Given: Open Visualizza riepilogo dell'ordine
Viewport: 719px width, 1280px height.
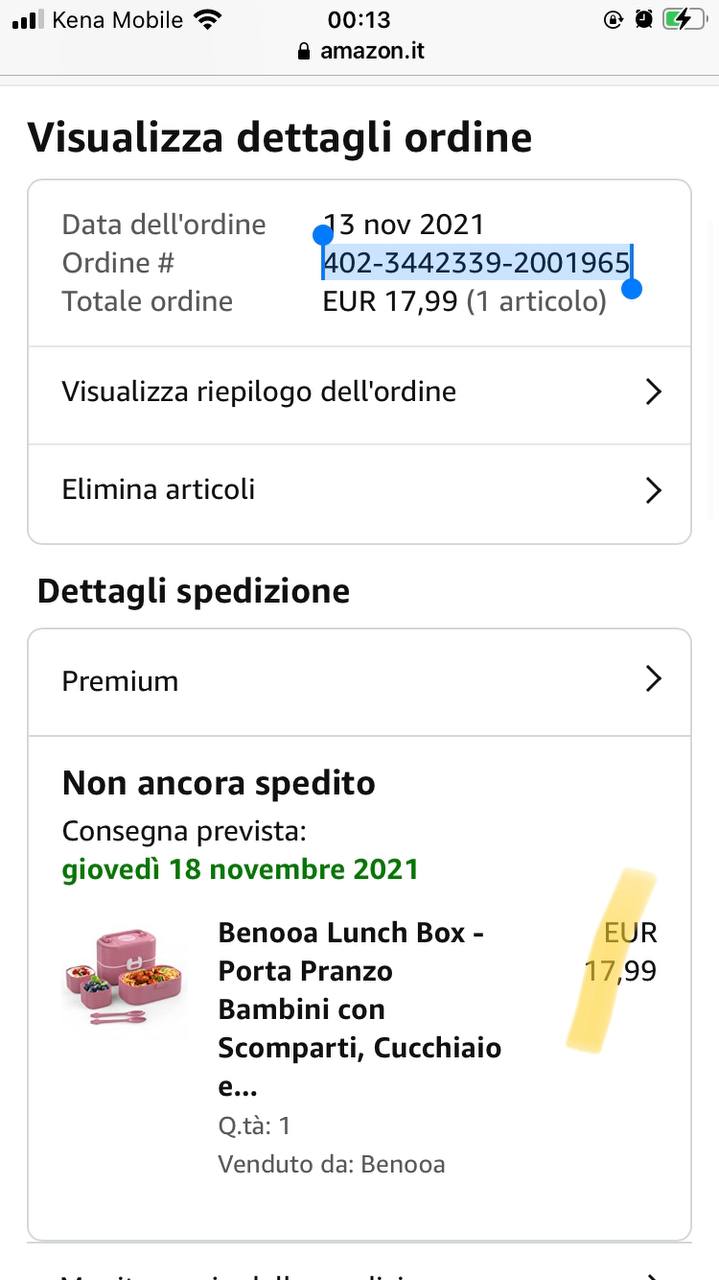Looking at the screenshot, I should [358, 392].
